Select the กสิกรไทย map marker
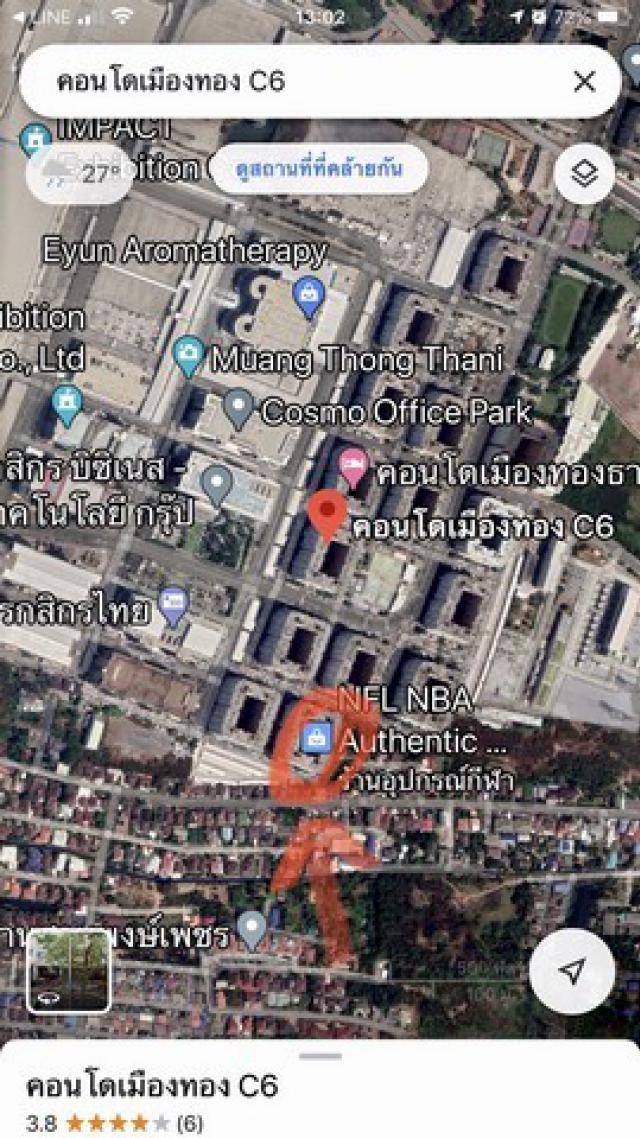640x1138 pixels. 173,606
